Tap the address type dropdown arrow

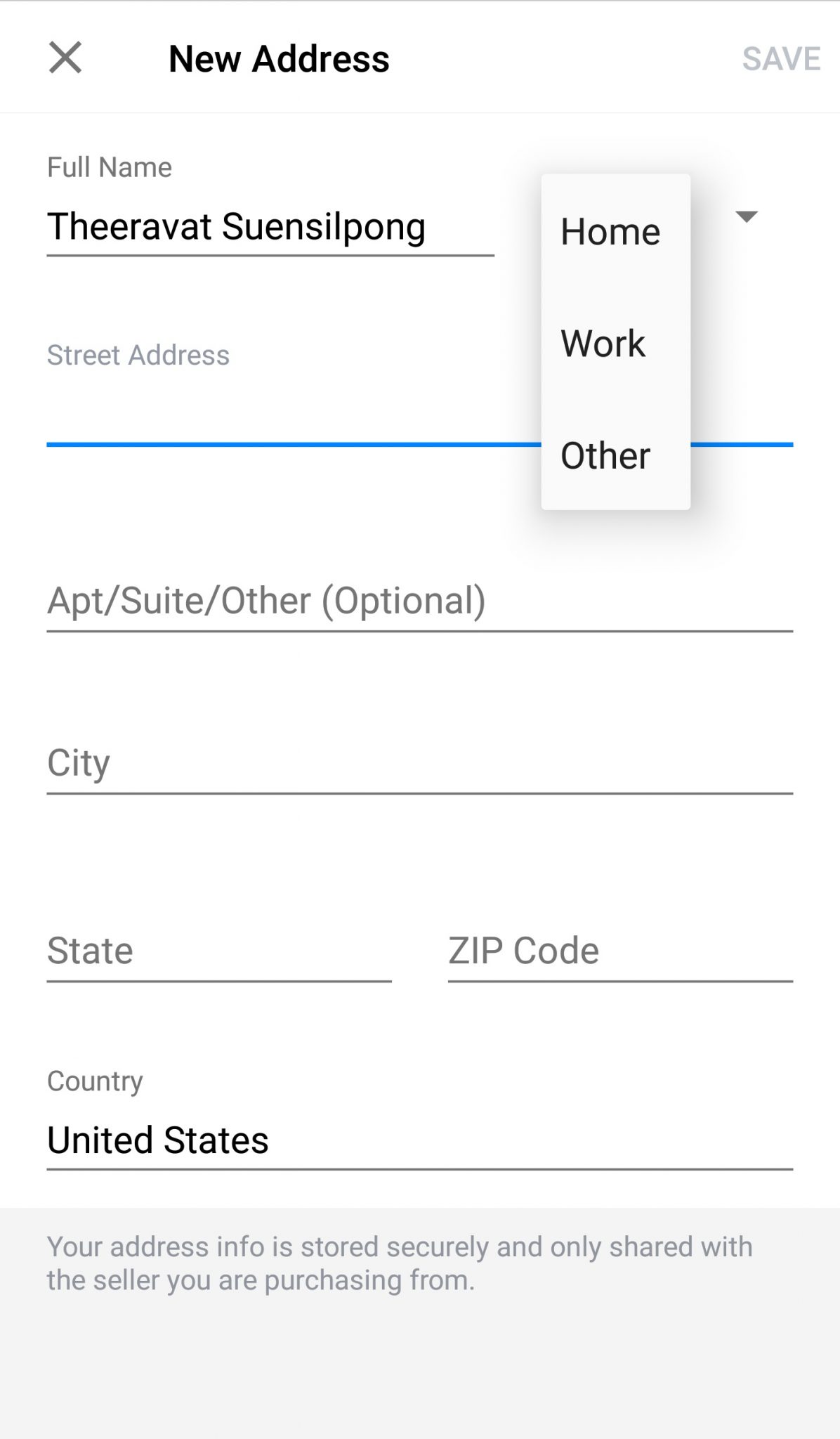coord(747,216)
